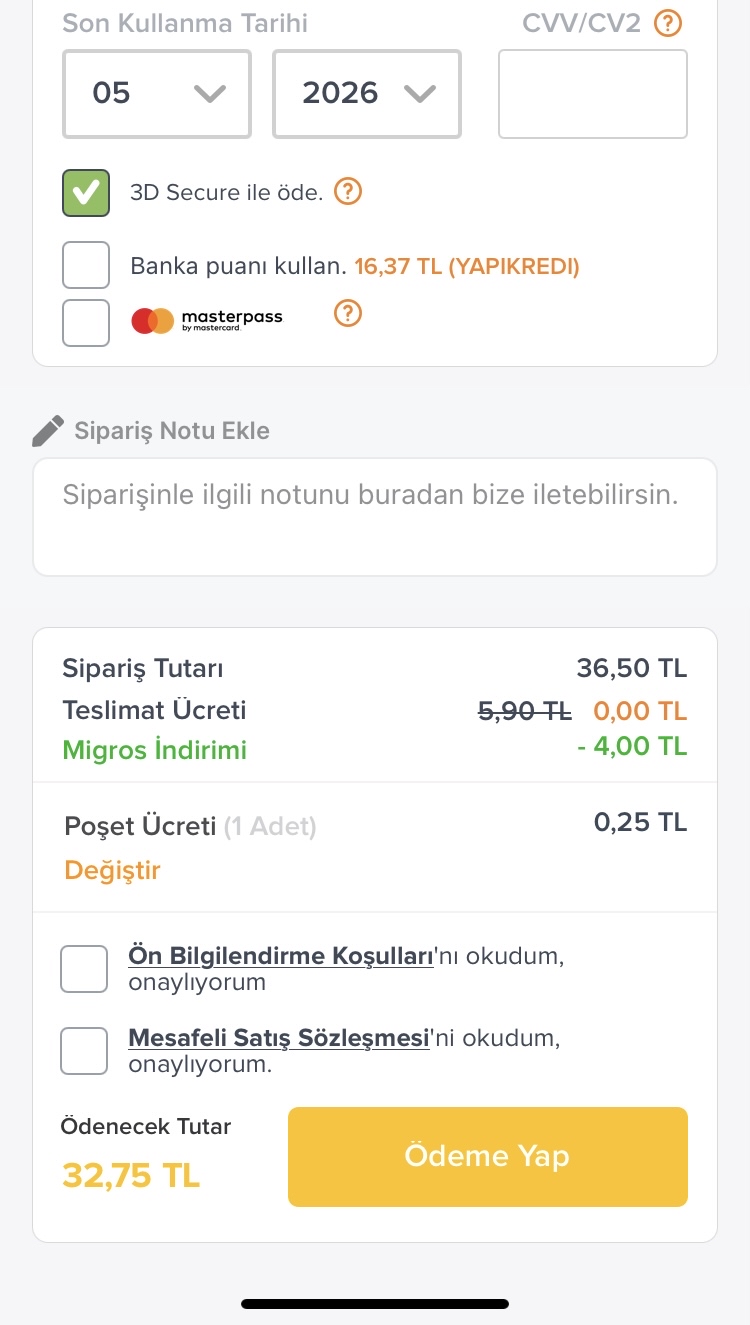
Task: Open the expiry year dropdown showing 2026
Action: [x=367, y=94]
